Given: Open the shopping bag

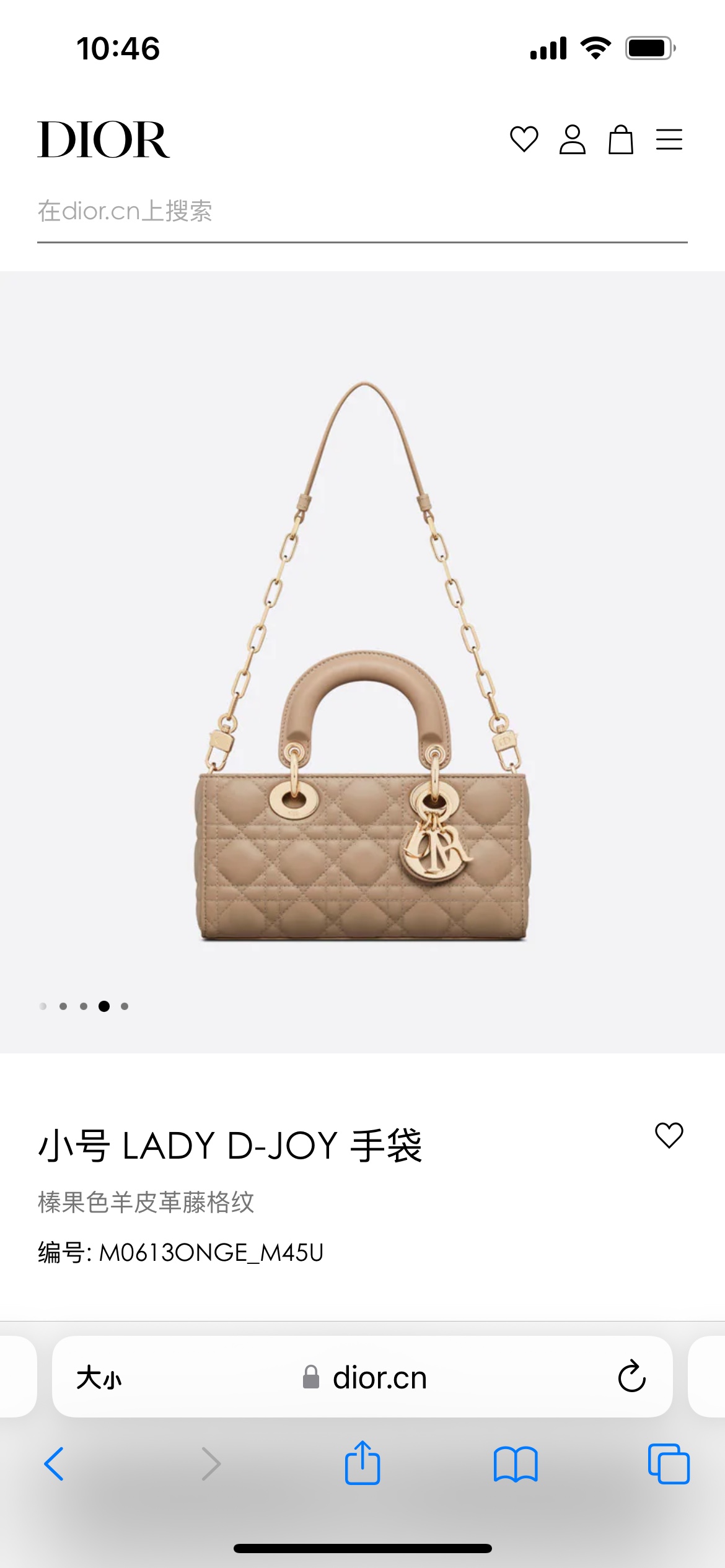Looking at the screenshot, I should pyautogui.click(x=620, y=139).
